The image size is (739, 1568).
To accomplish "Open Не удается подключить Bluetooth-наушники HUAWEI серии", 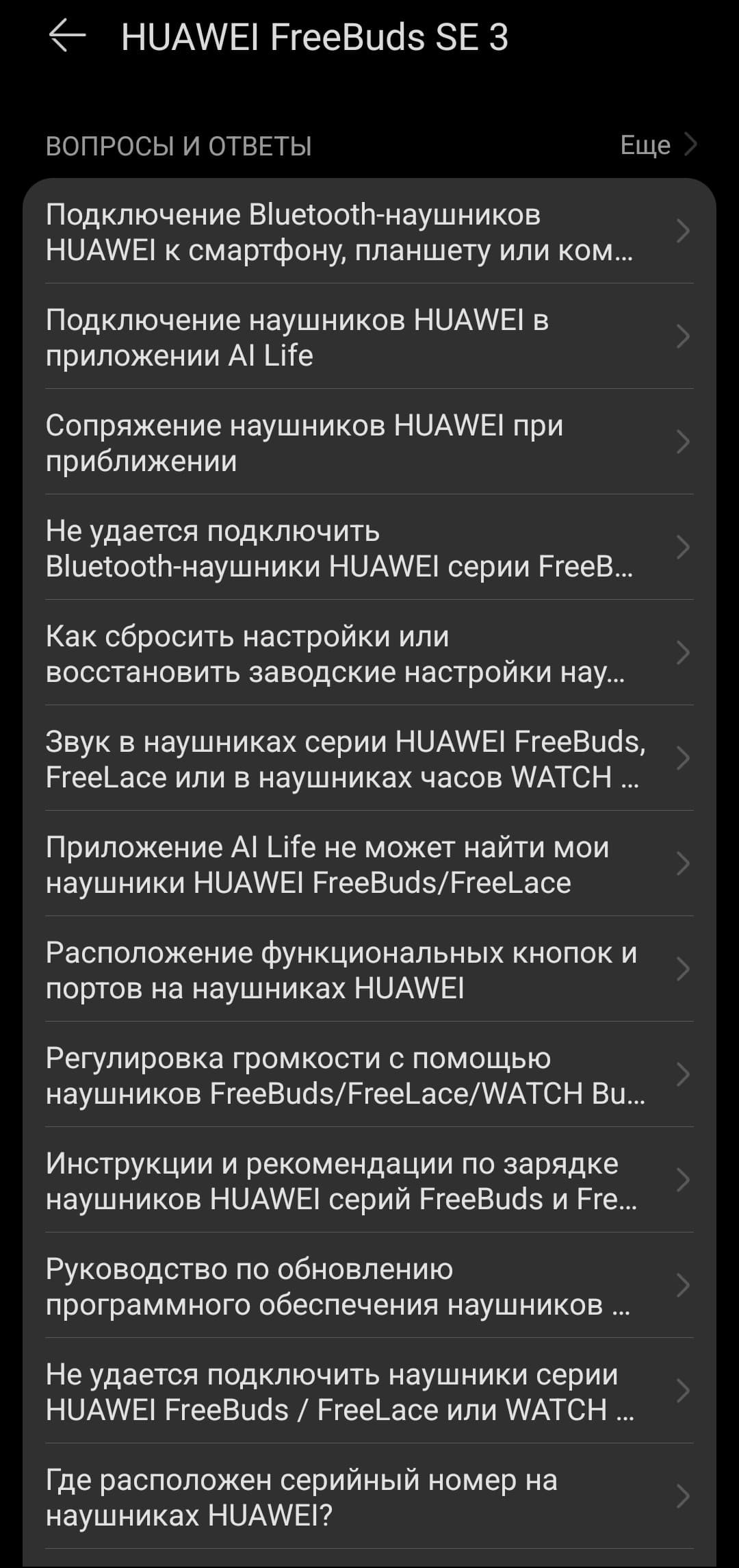I will [x=368, y=548].
